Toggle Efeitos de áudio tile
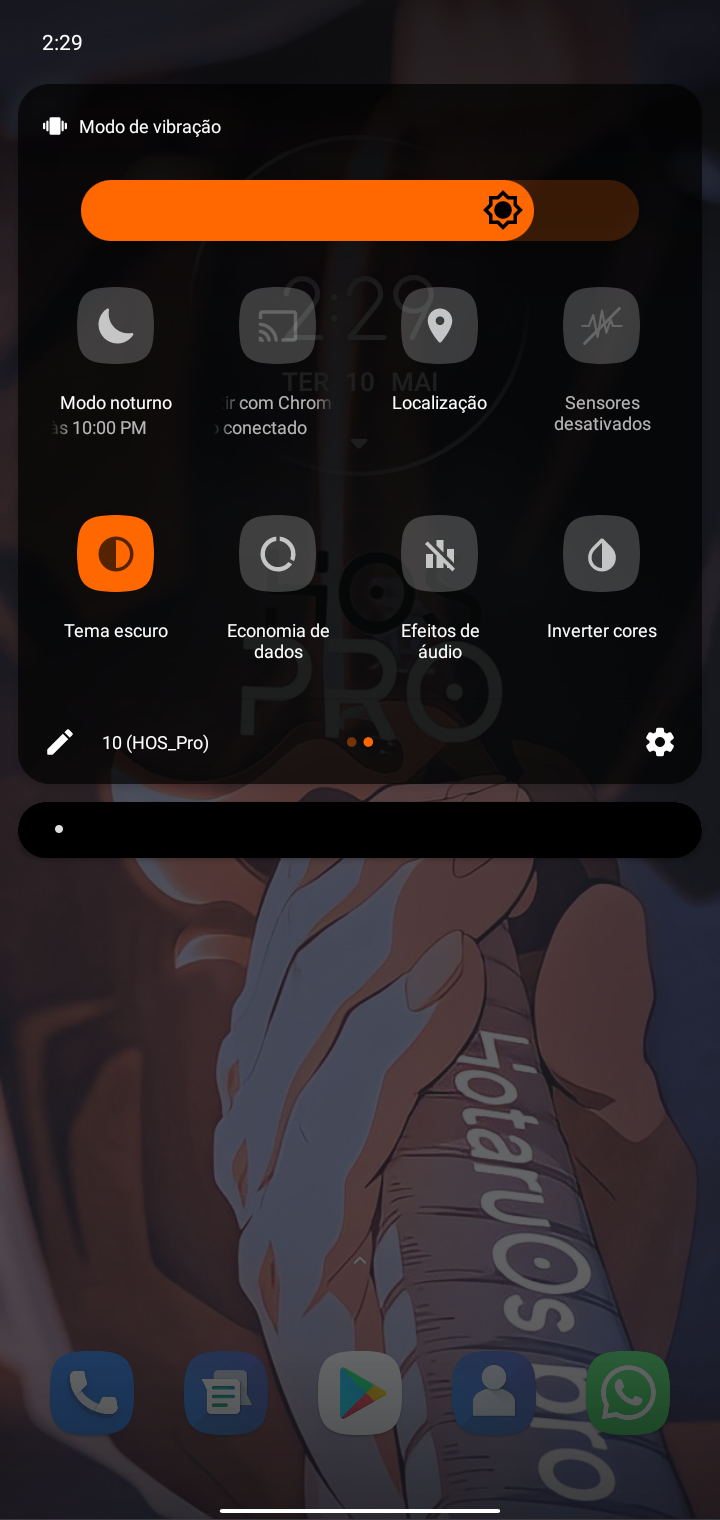720x1520 pixels. [x=439, y=554]
